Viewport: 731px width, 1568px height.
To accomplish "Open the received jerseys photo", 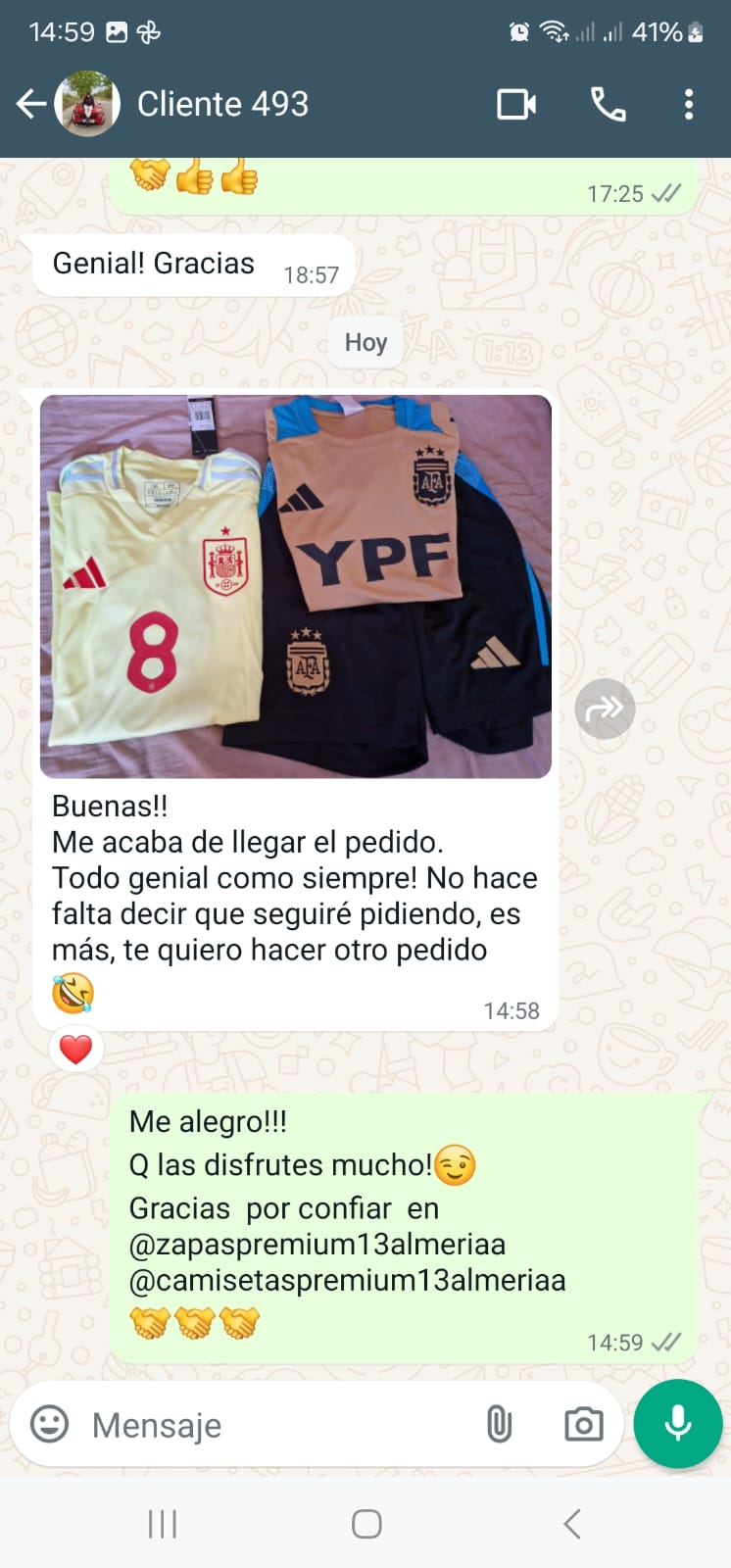I will click(x=295, y=586).
